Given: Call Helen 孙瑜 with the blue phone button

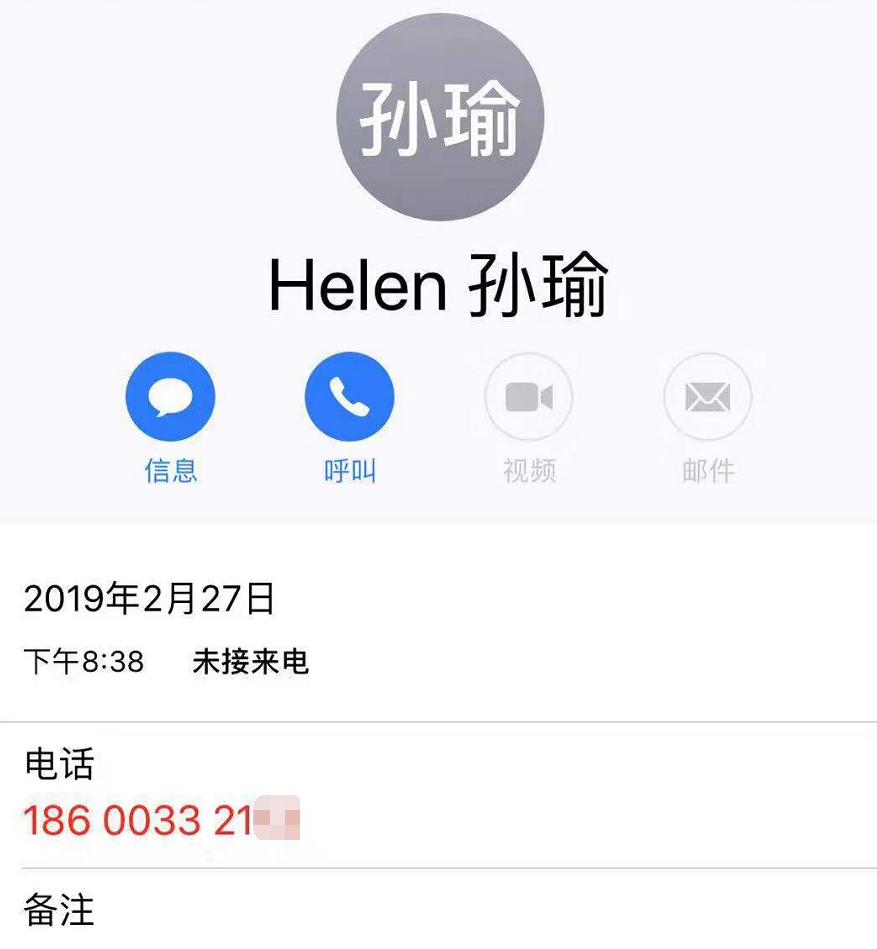Looking at the screenshot, I should click(349, 397).
